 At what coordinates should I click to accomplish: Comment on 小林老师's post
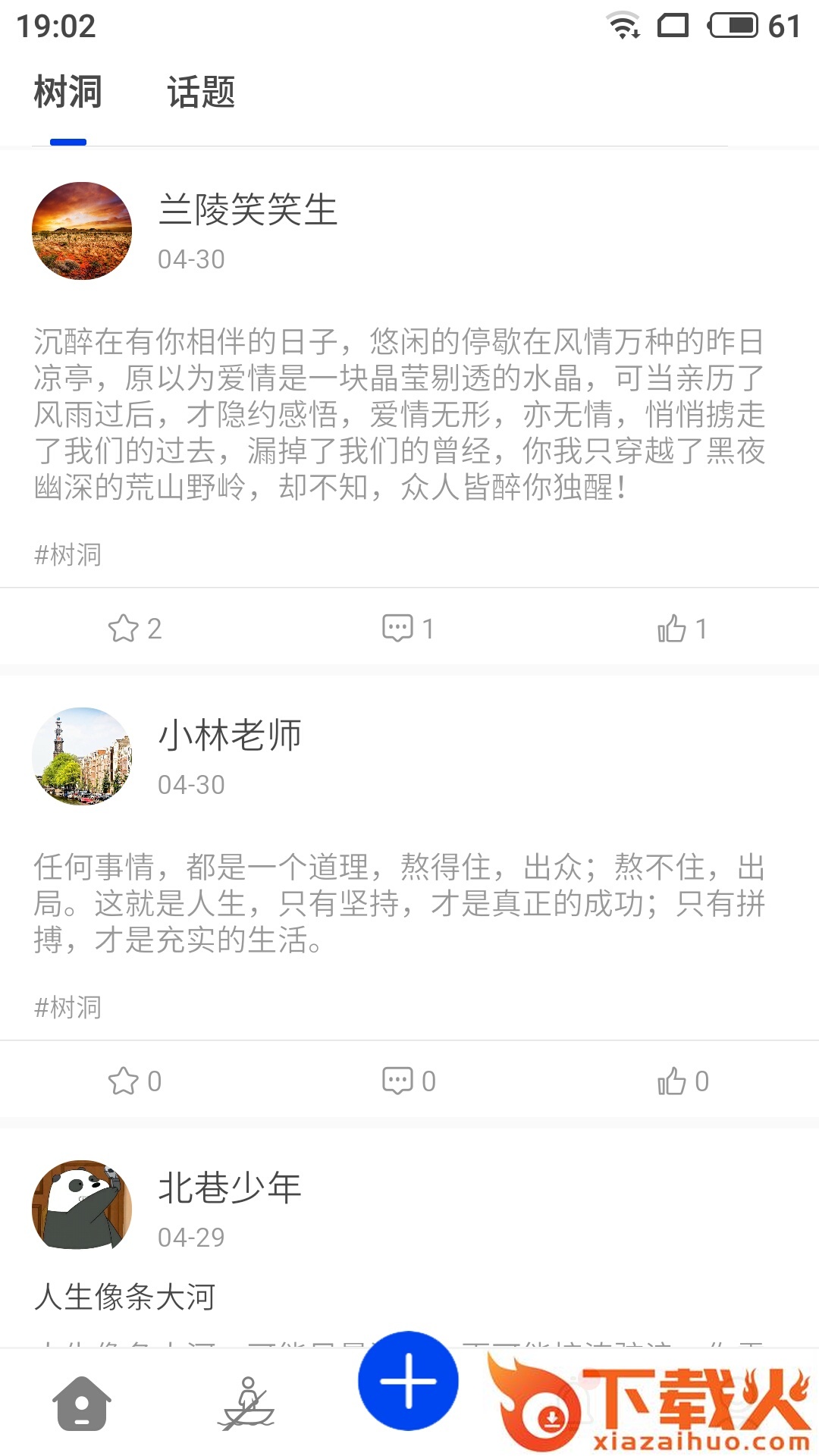tap(398, 1081)
